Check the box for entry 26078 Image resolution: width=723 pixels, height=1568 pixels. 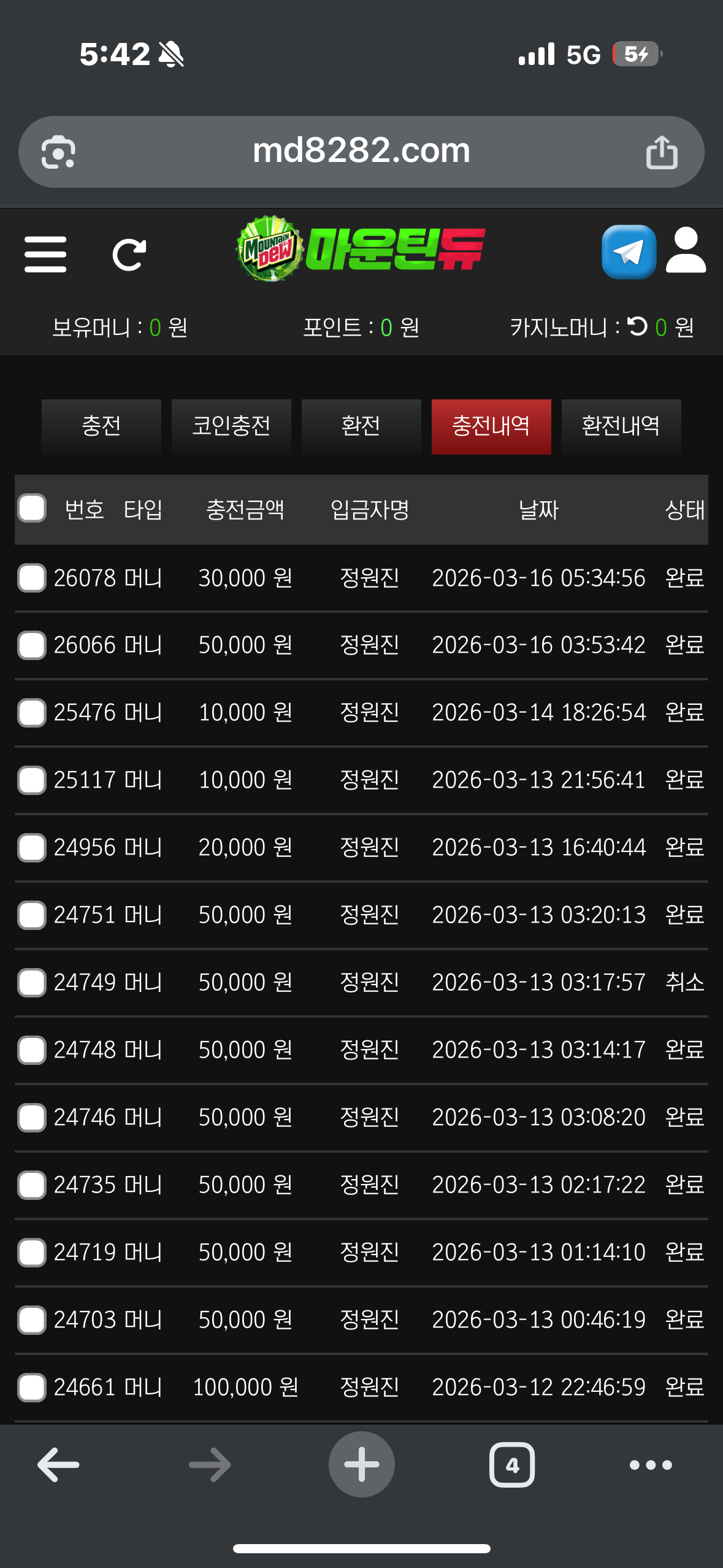(x=32, y=578)
